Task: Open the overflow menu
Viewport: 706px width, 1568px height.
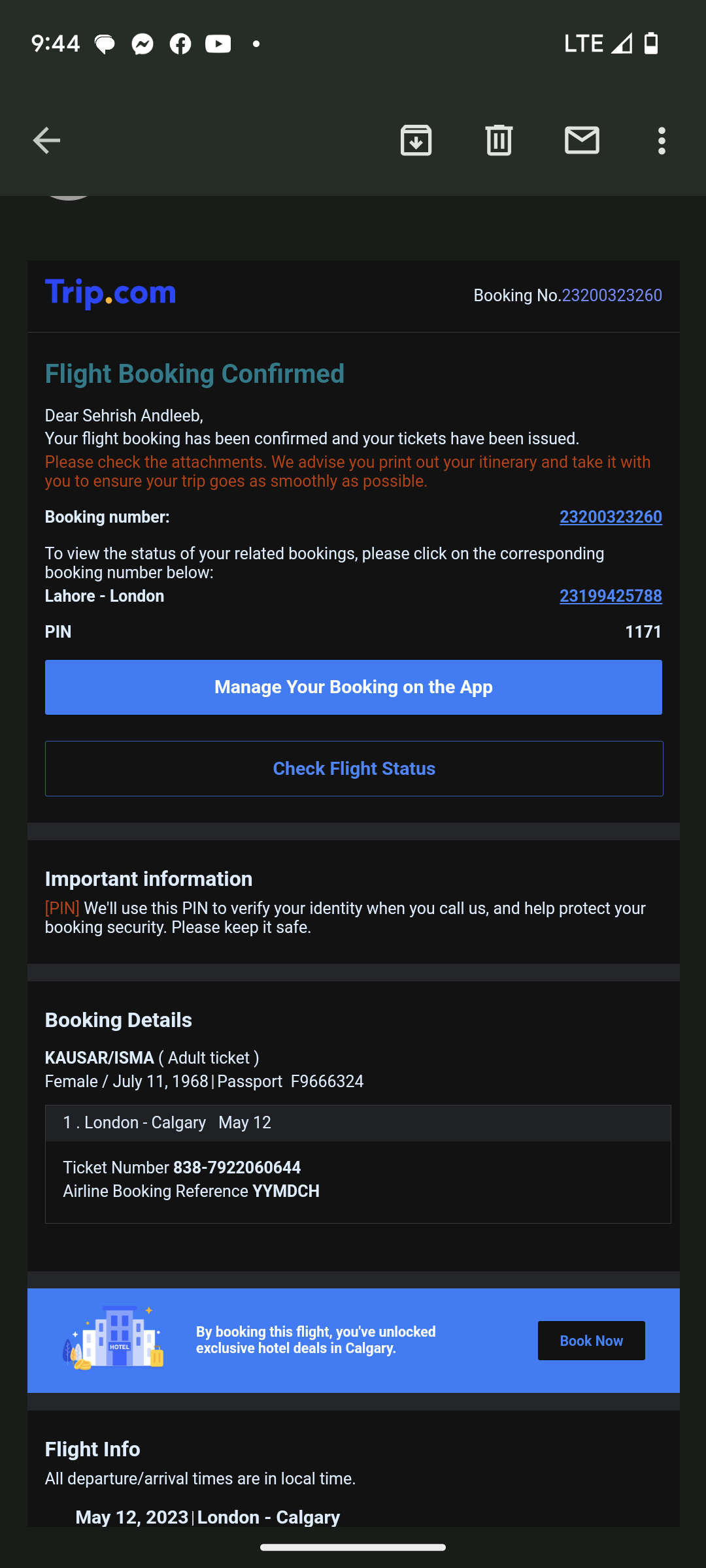Action: point(662,140)
